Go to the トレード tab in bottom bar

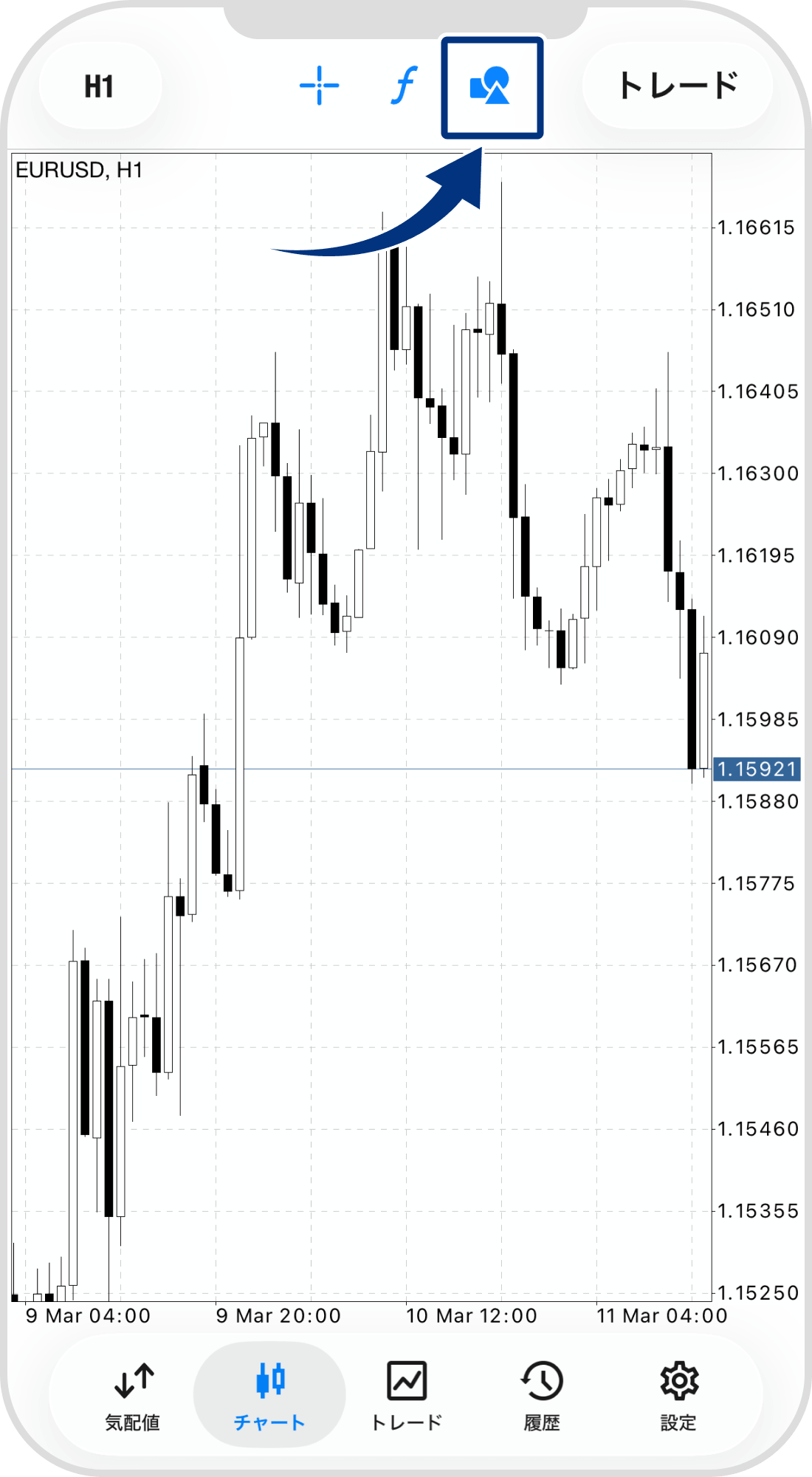click(406, 1394)
